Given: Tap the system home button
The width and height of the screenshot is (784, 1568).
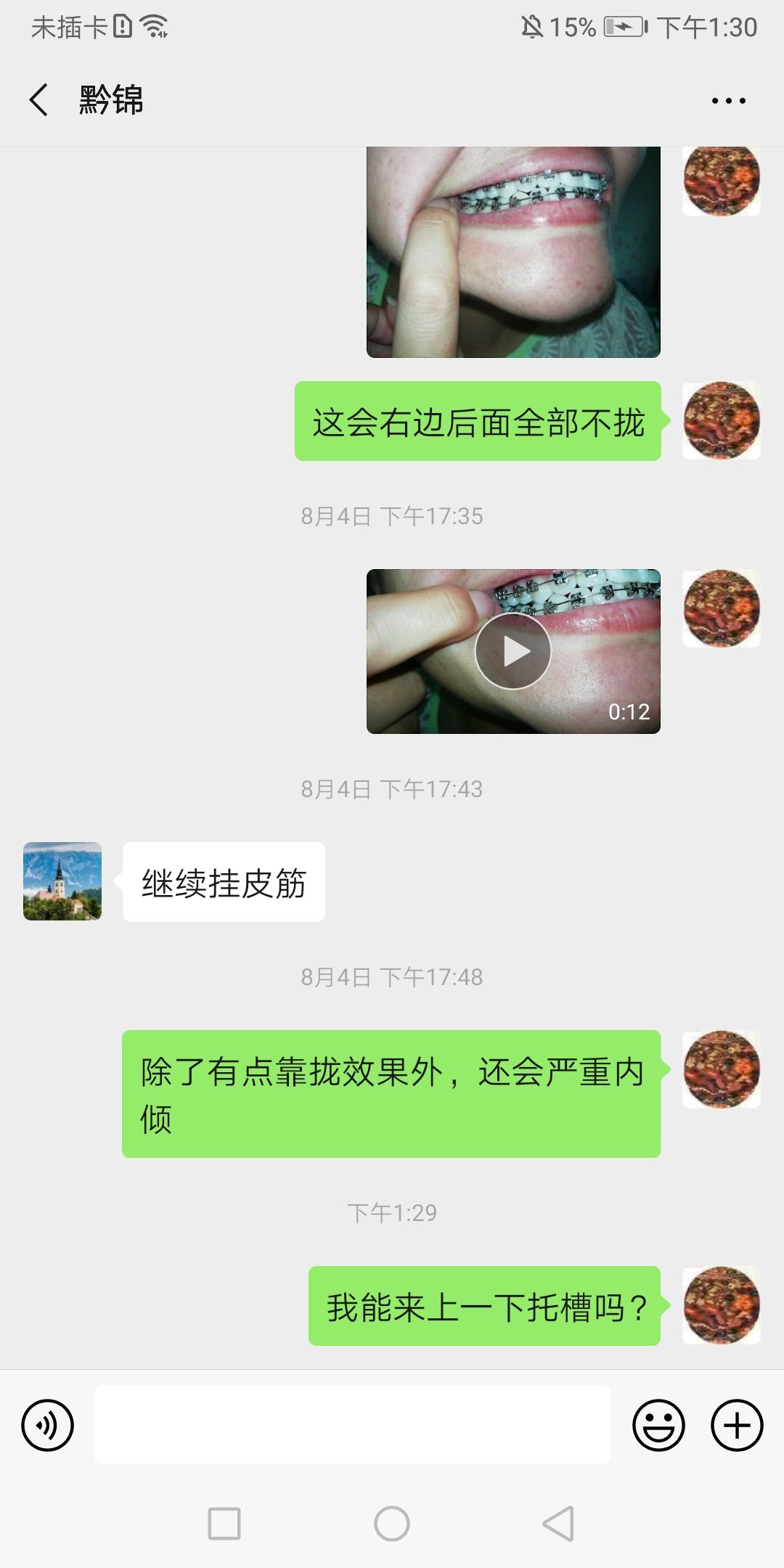Looking at the screenshot, I should coord(392,1523).
